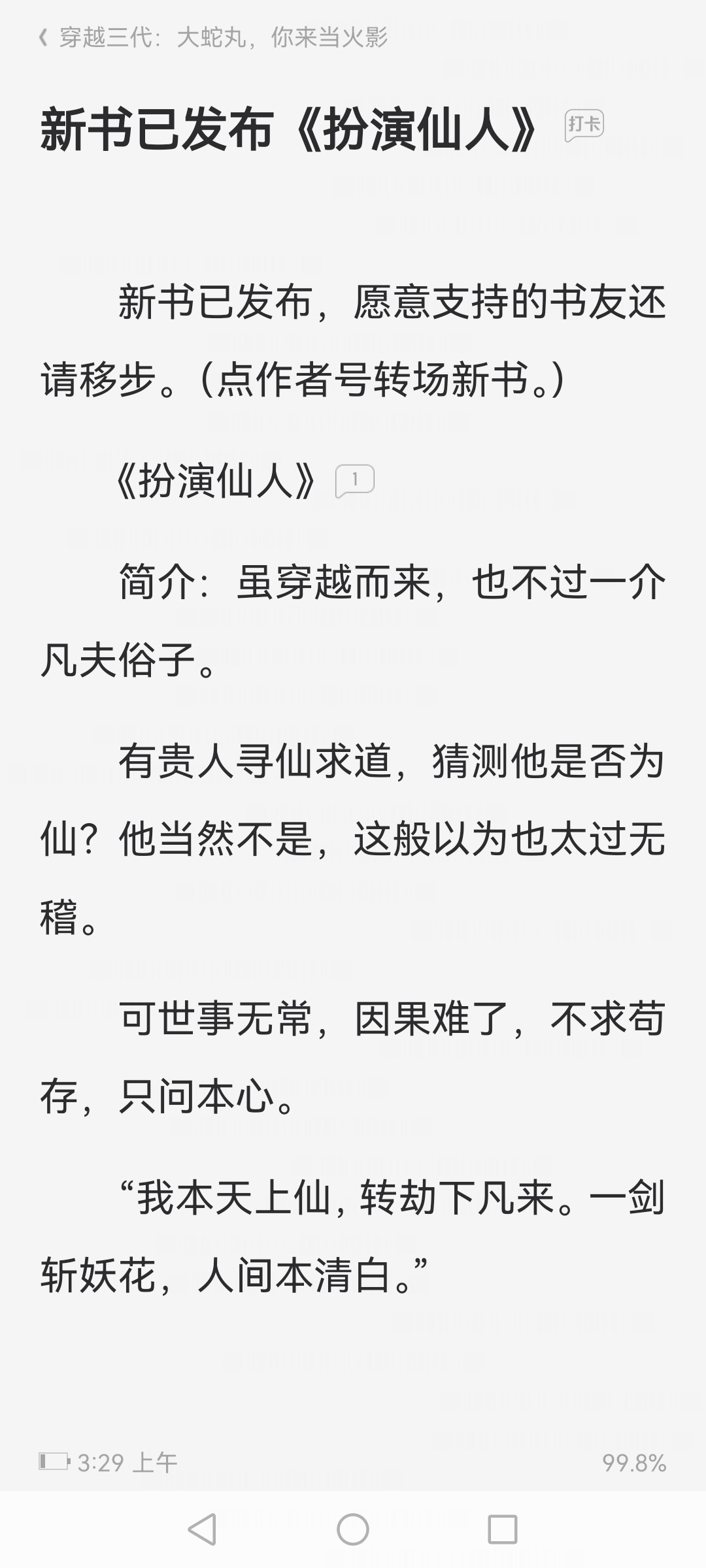Tap the 打卡 check-in bubble
The width and height of the screenshot is (706, 1568).
(x=584, y=125)
